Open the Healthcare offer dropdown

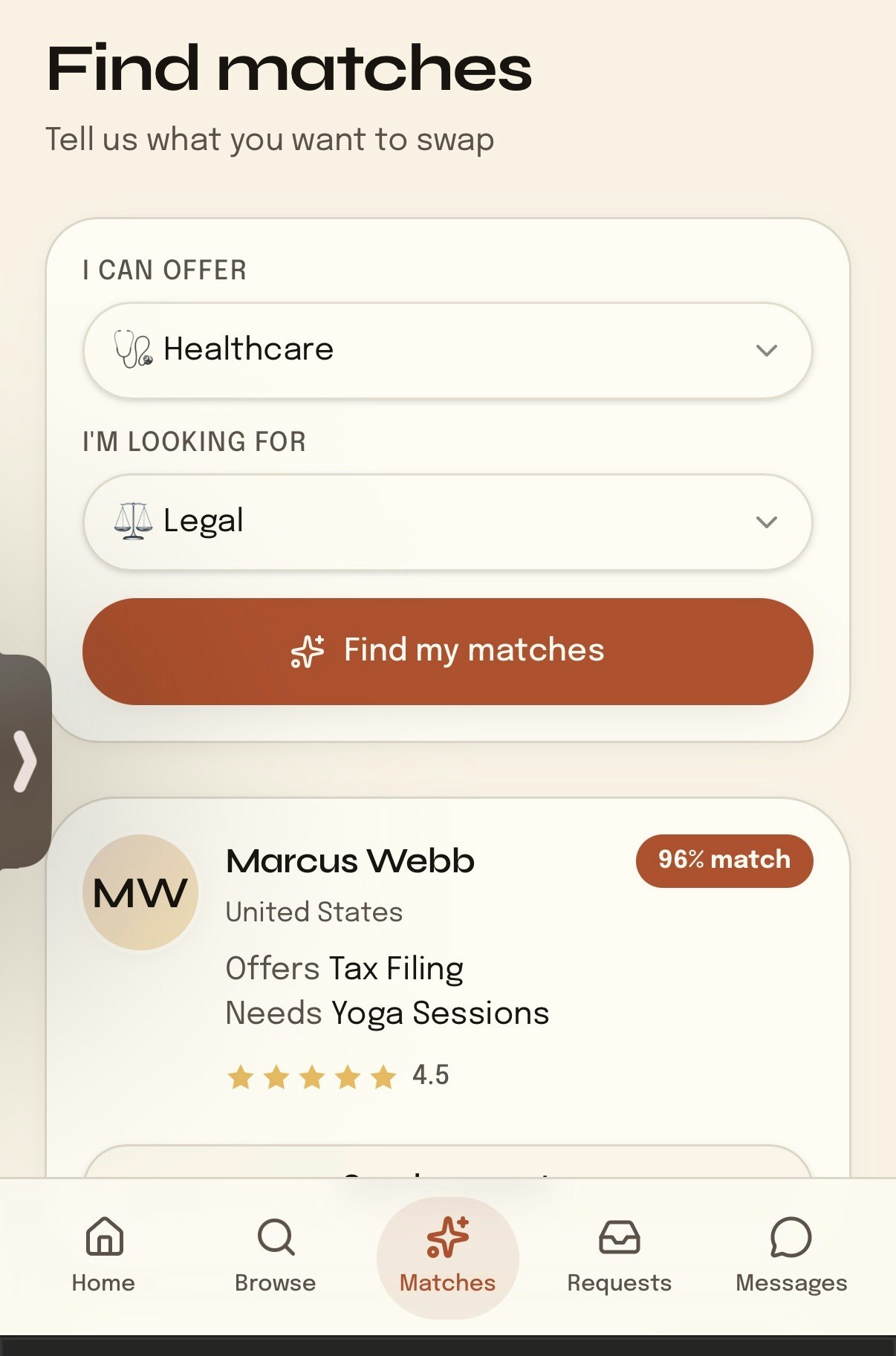pyautogui.click(x=447, y=350)
